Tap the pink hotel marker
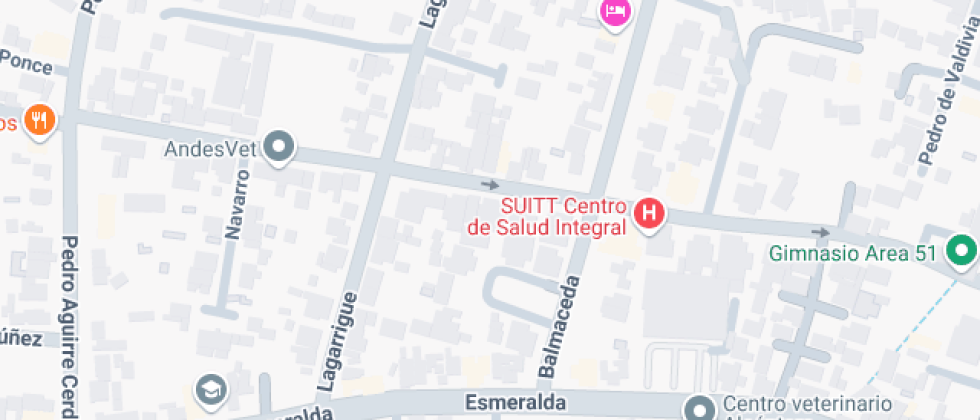The width and height of the screenshot is (980, 420). pyautogui.click(x=615, y=11)
